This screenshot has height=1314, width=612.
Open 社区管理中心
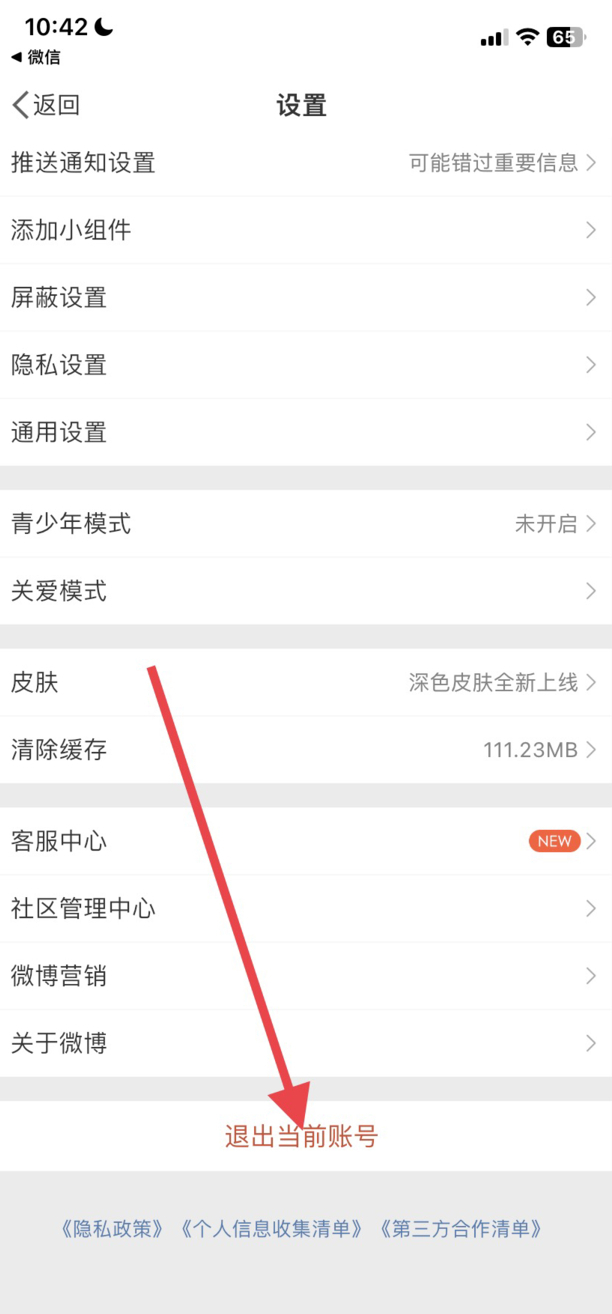click(306, 908)
